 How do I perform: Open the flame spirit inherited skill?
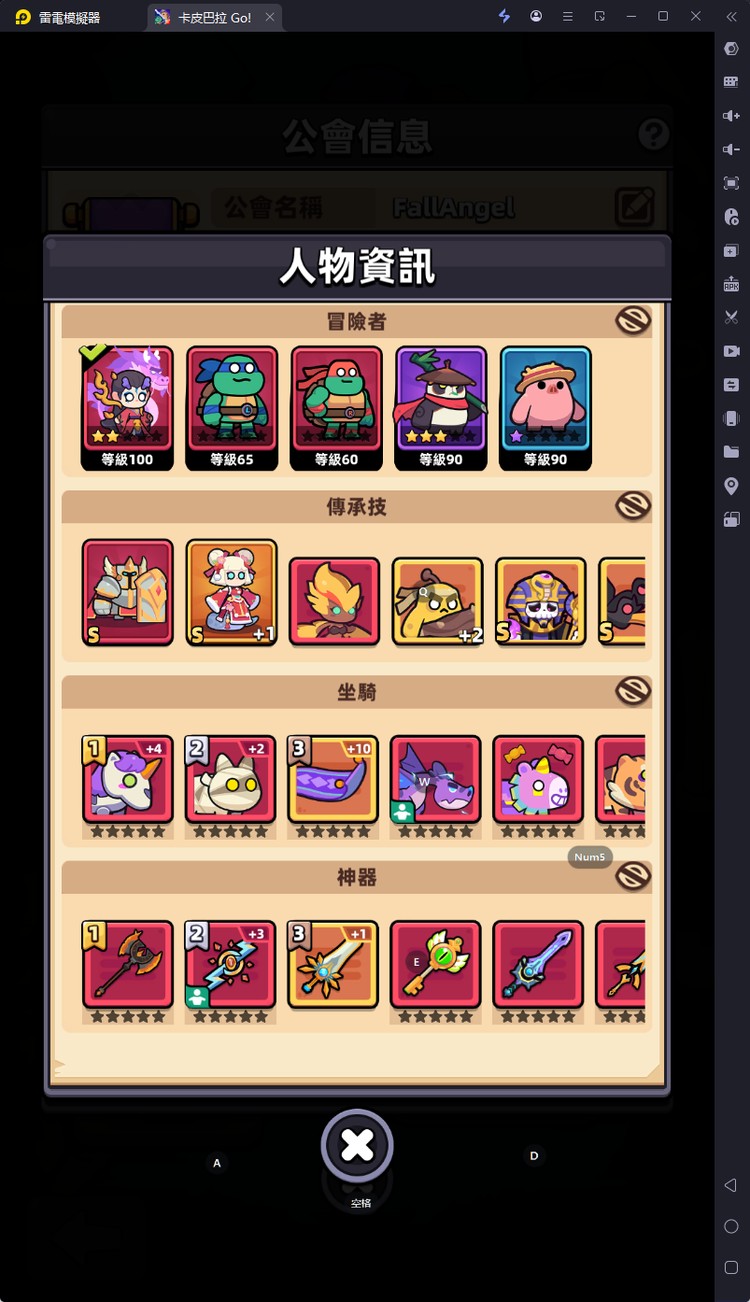[x=334, y=602]
